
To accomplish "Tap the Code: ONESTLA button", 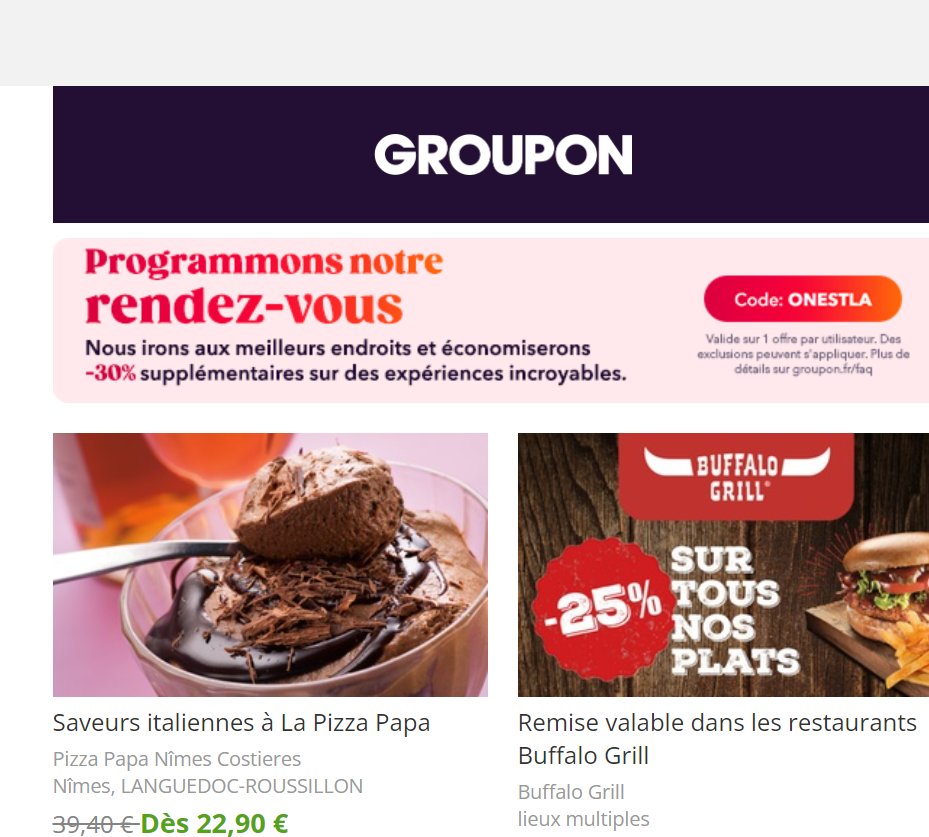I will point(802,299).
